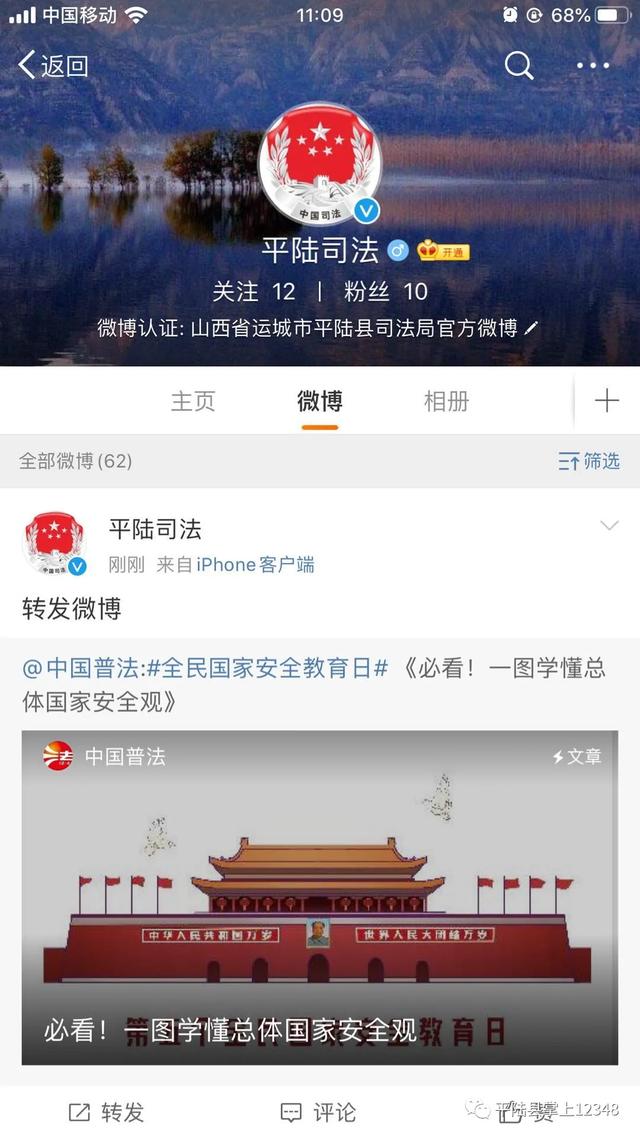View the 关注 12 following list

click(x=254, y=291)
